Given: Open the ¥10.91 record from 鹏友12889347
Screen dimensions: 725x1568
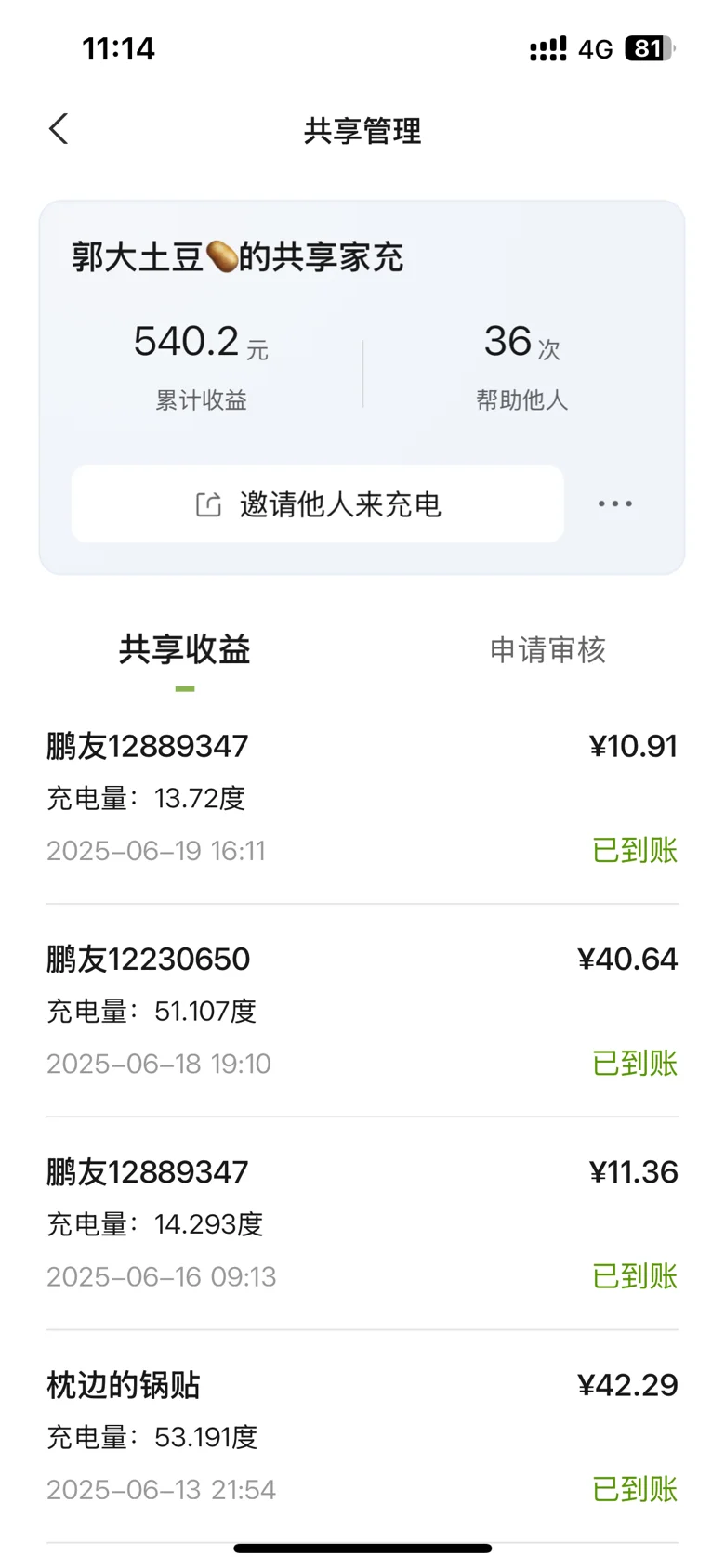Looking at the screenshot, I should click(362, 798).
